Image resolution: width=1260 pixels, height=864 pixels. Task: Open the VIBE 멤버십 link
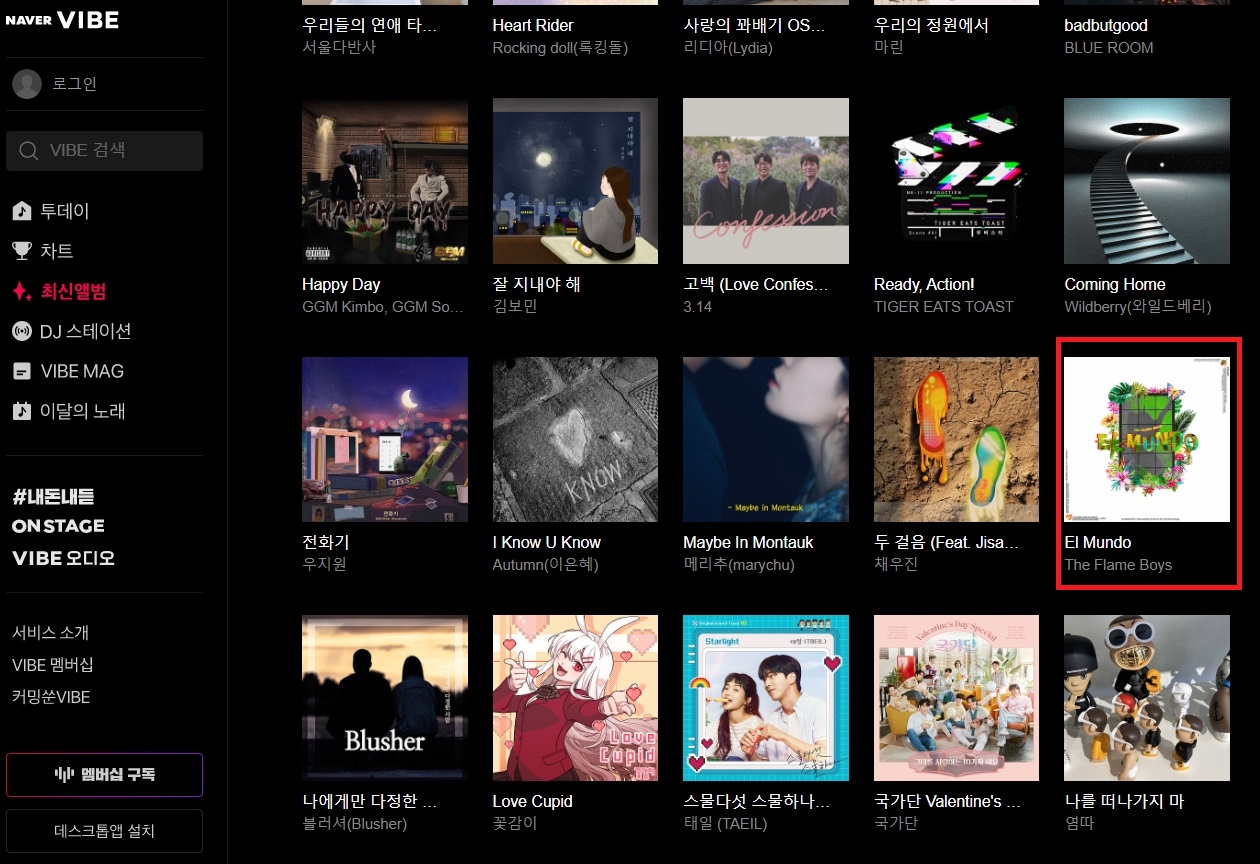pyautogui.click(x=52, y=665)
